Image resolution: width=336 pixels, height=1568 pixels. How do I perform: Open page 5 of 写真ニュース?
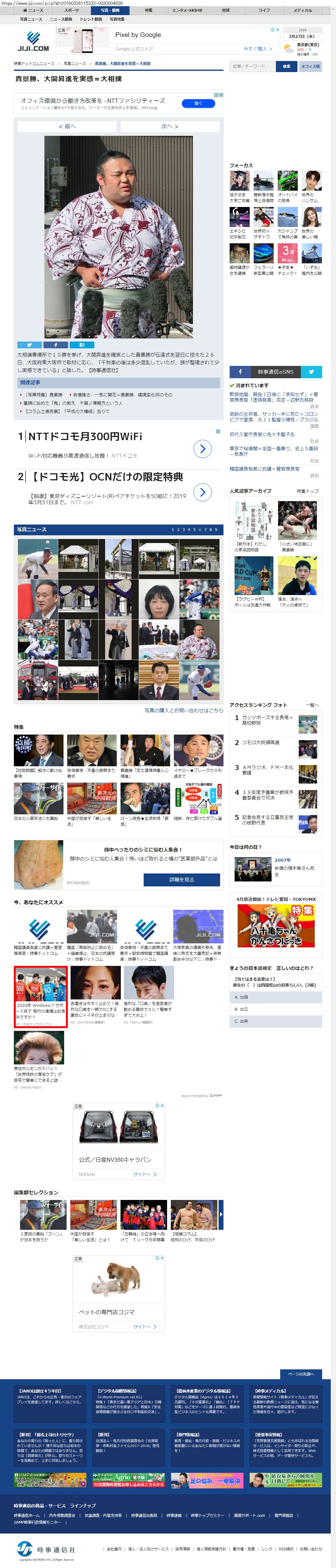[x=192, y=529]
